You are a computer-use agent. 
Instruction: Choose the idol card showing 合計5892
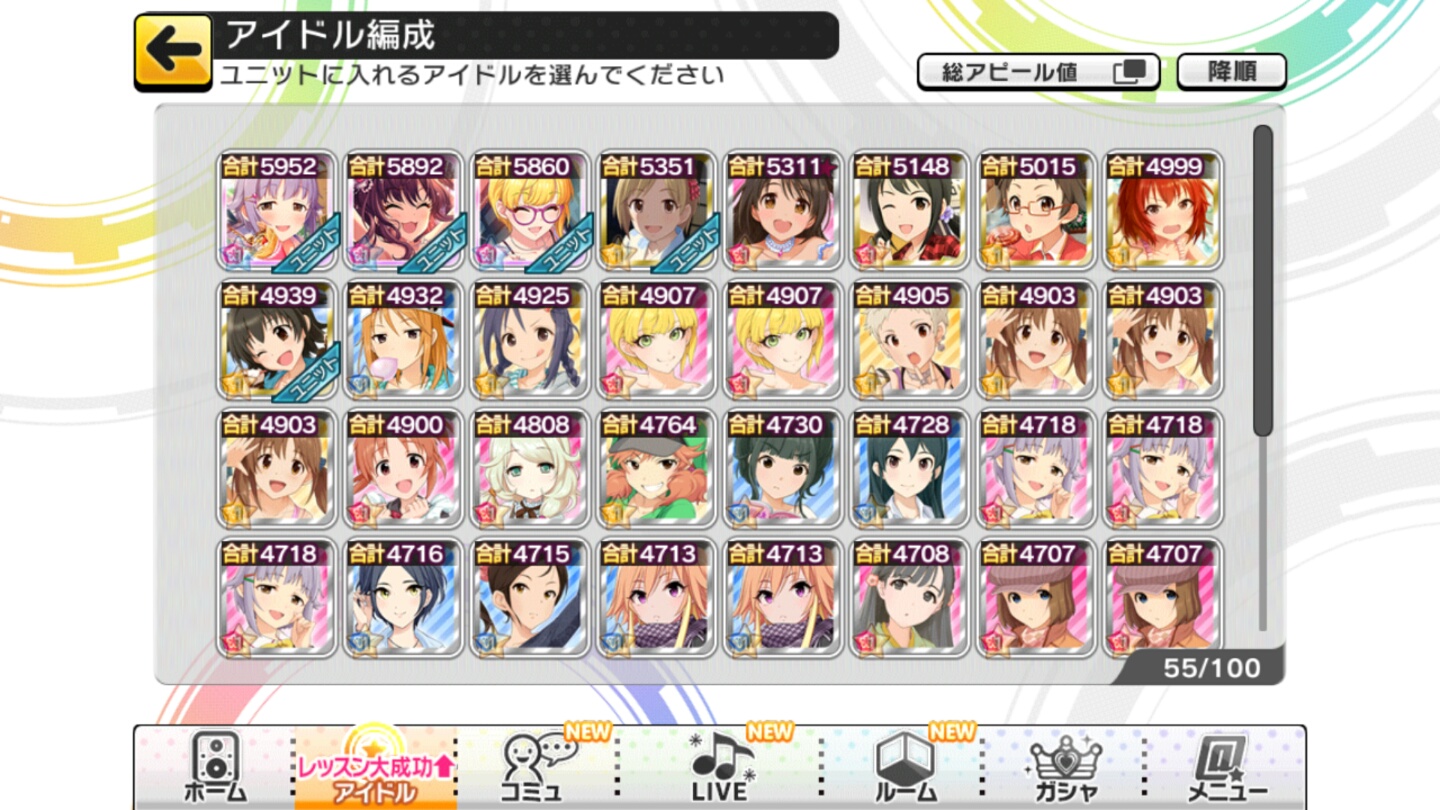[403, 211]
